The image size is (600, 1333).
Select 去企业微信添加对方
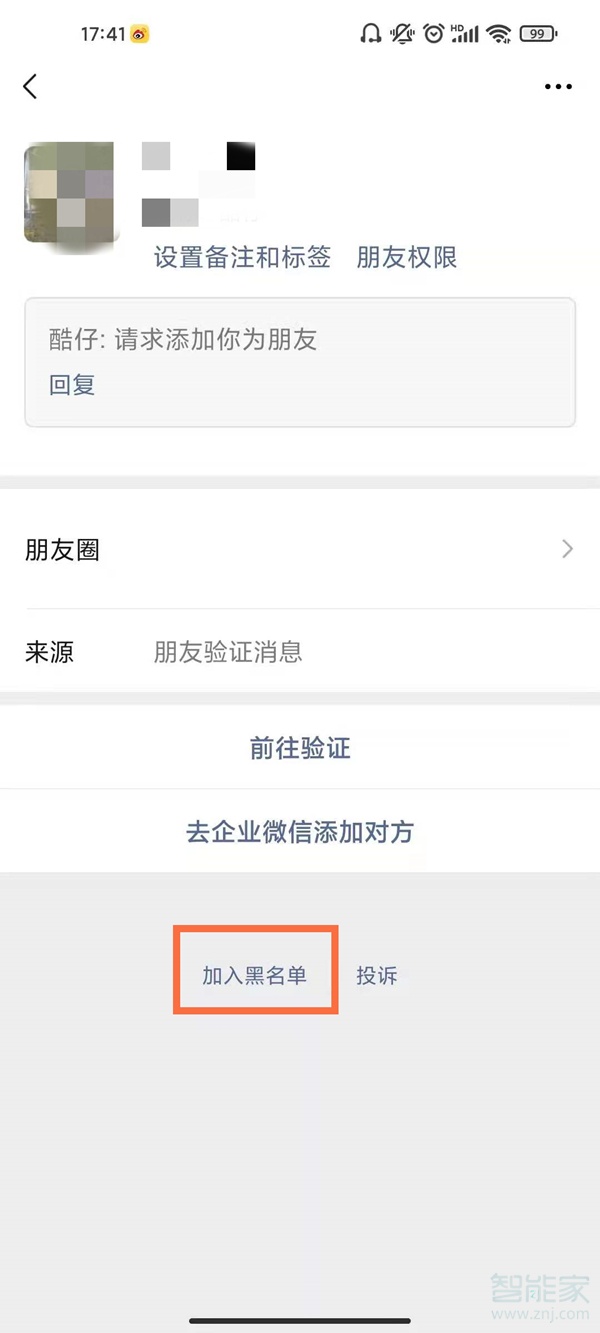tap(300, 832)
